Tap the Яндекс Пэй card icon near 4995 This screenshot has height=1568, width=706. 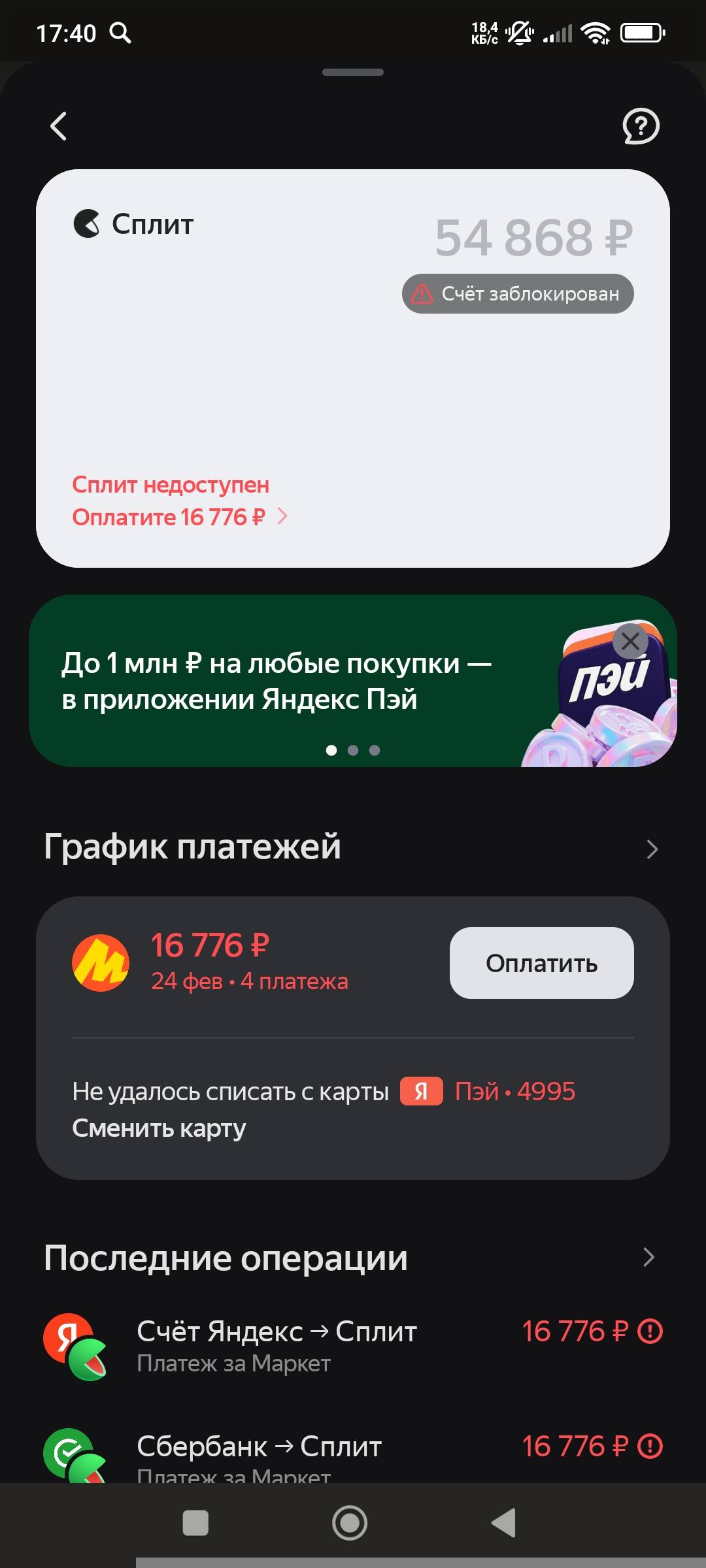pyautogui.click(x=422, y=1090)
